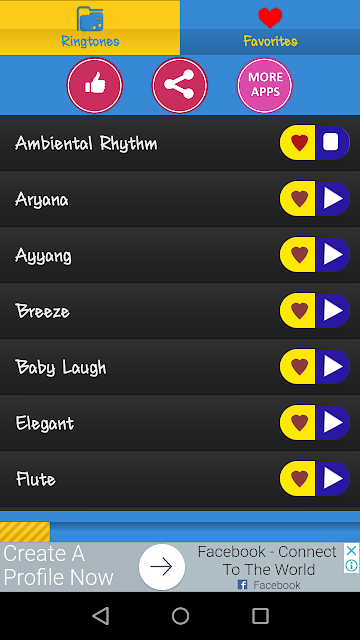Remove Ambiental Rhythm from favorites

298,142
